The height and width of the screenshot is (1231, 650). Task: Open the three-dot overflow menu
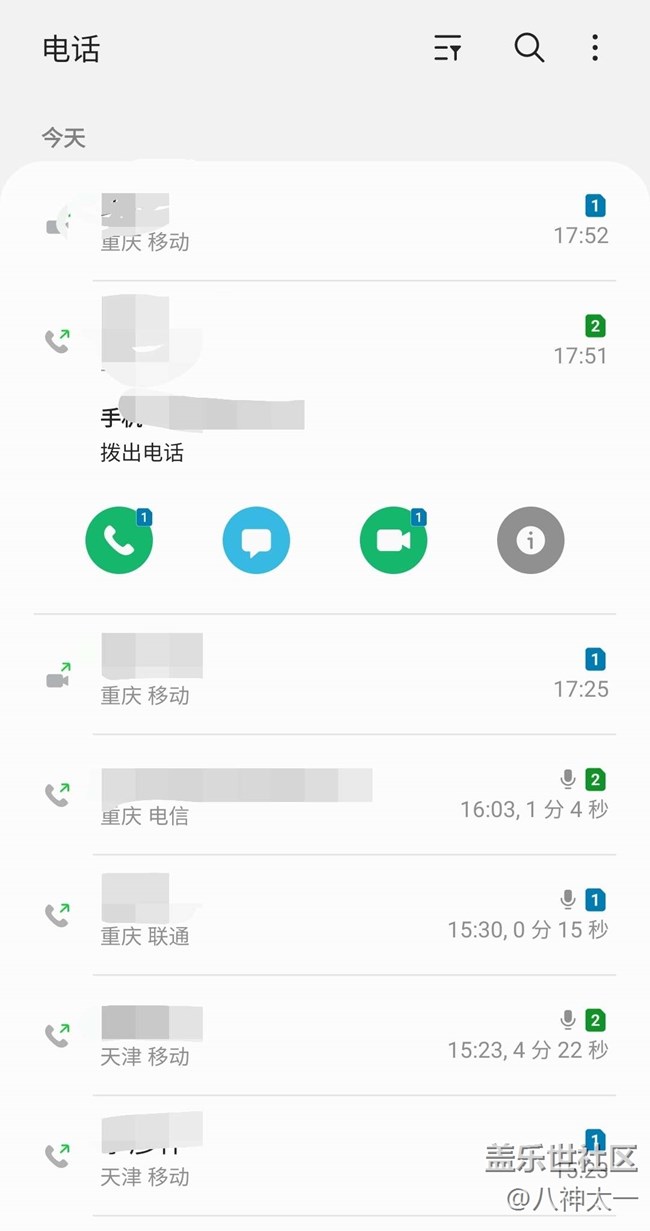(595, 48)
